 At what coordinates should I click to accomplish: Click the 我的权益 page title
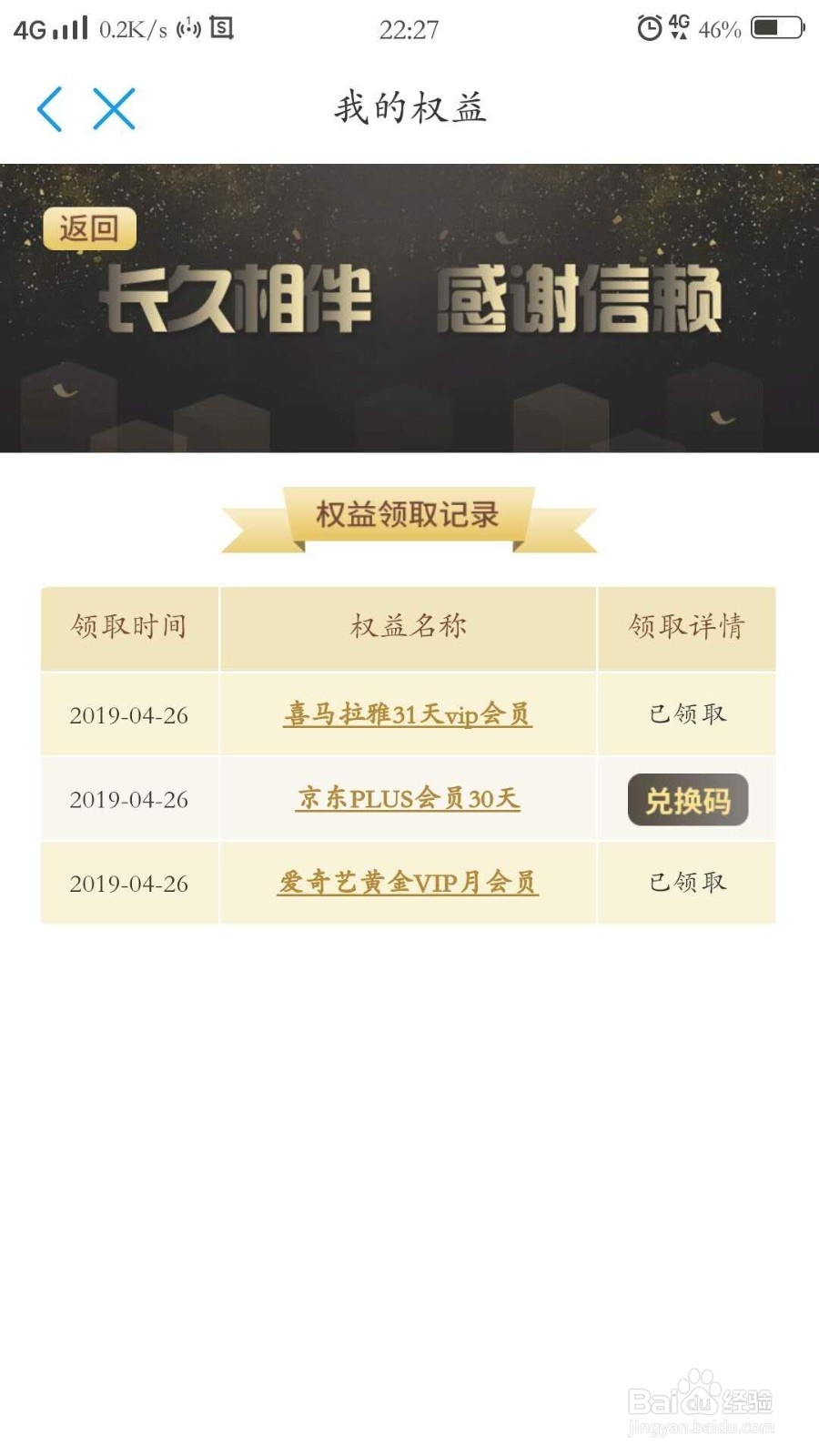[409, 107]
